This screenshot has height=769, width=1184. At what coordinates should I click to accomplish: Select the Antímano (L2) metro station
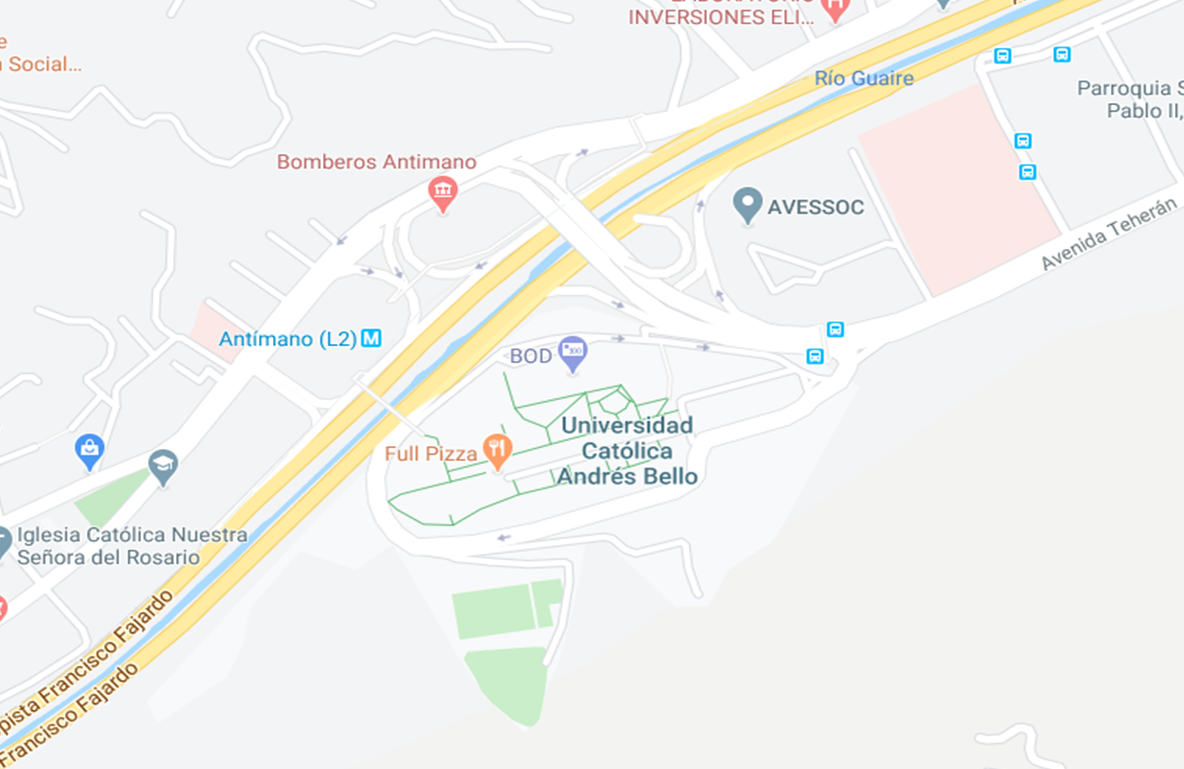[371, 338]
